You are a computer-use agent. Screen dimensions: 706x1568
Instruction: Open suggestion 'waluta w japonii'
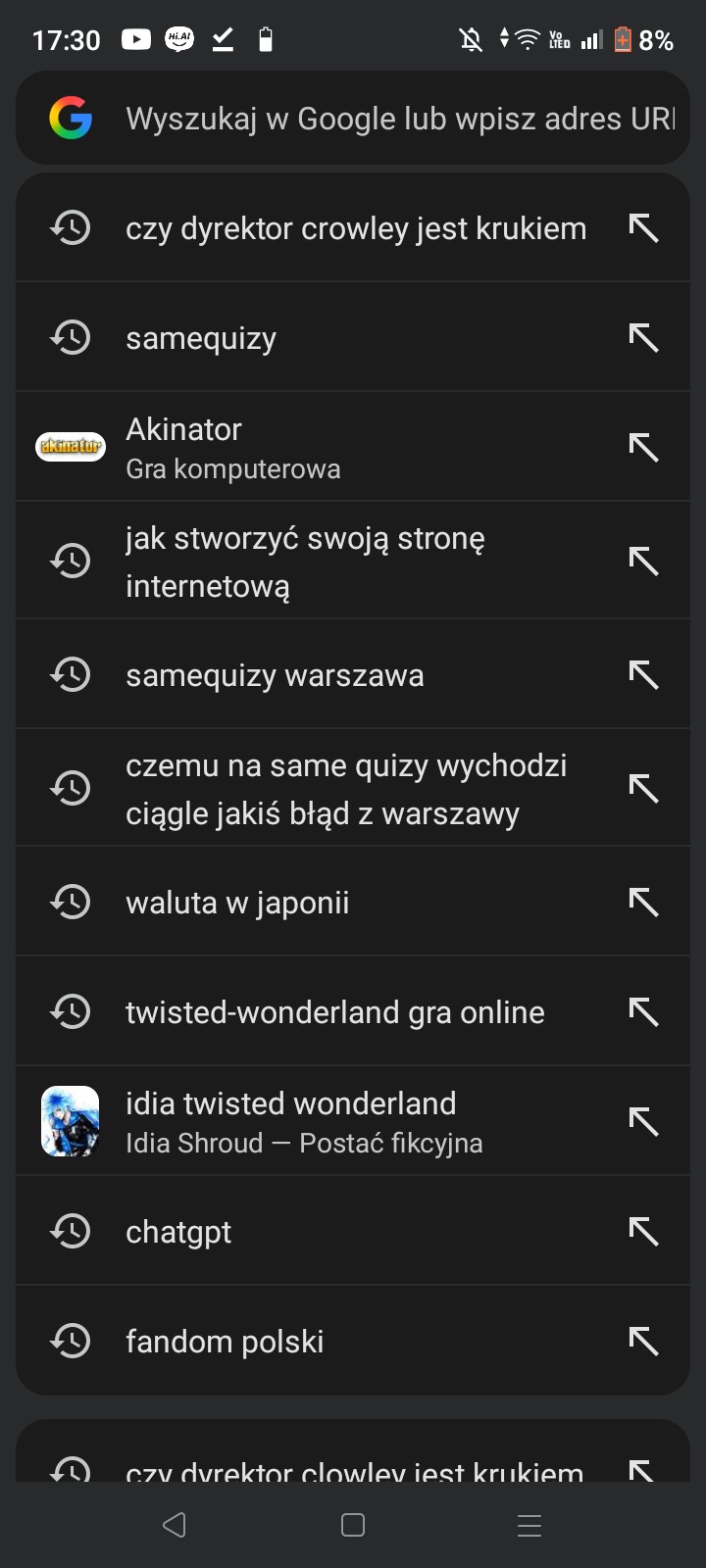(x=237, y=903)
